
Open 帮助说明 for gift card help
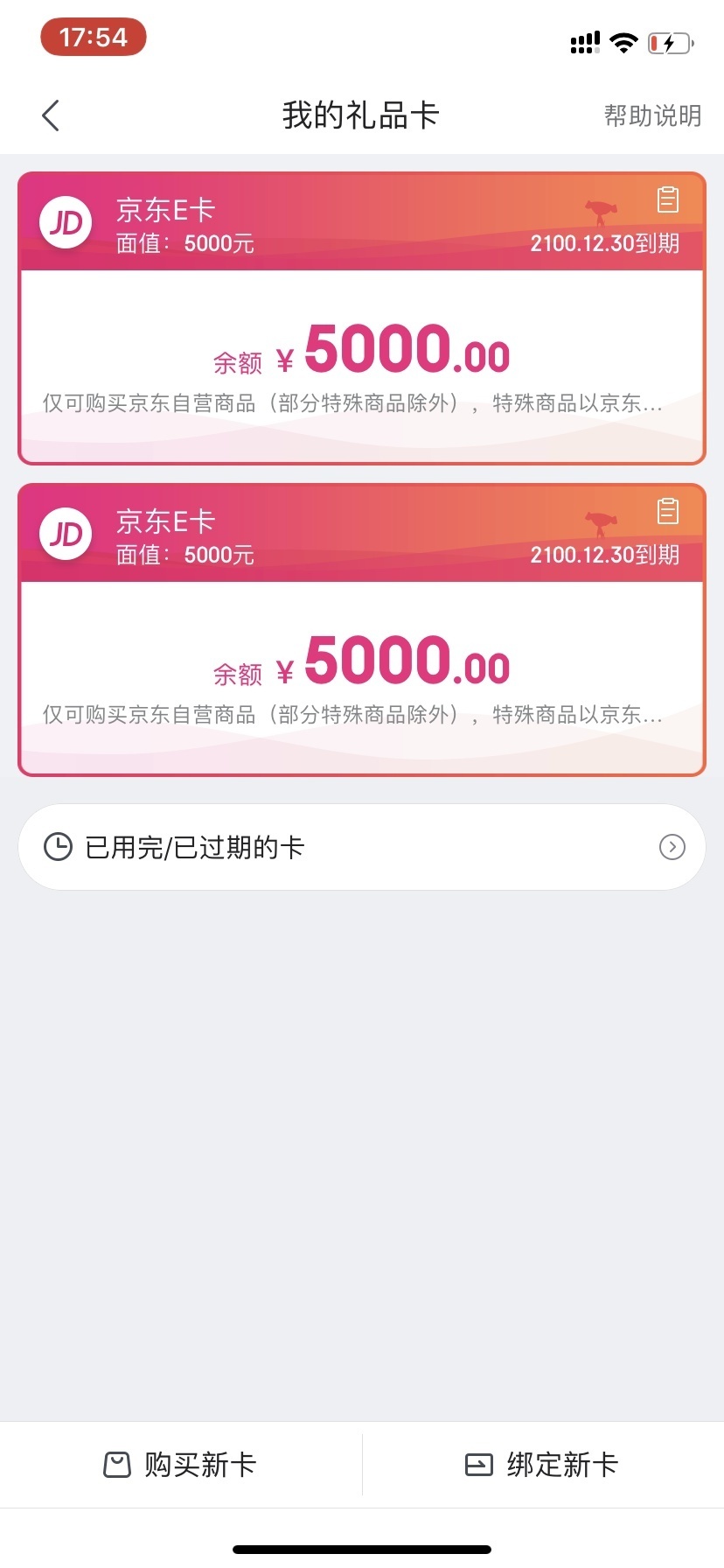[651, 115]
